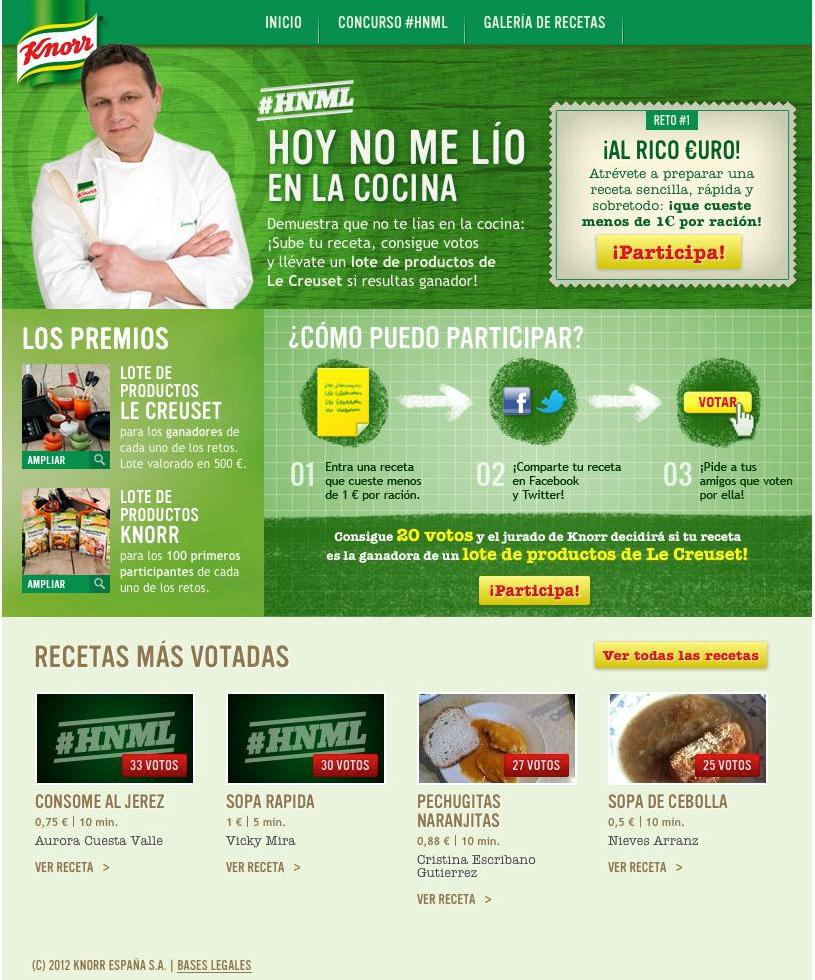The image size is (815, 980).
Task: Tap Ver receta under Consome al Jerez
Action: 72,867
